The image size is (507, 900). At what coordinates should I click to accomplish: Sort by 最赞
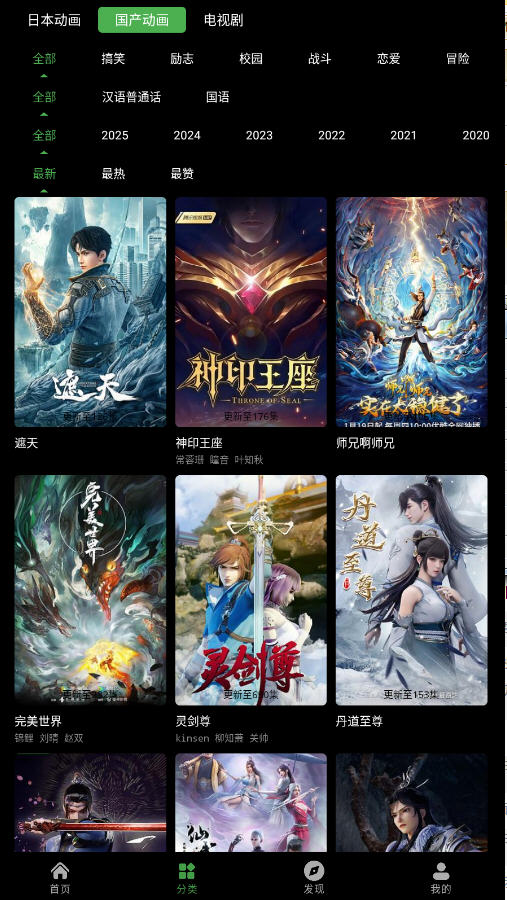[182, 173]
